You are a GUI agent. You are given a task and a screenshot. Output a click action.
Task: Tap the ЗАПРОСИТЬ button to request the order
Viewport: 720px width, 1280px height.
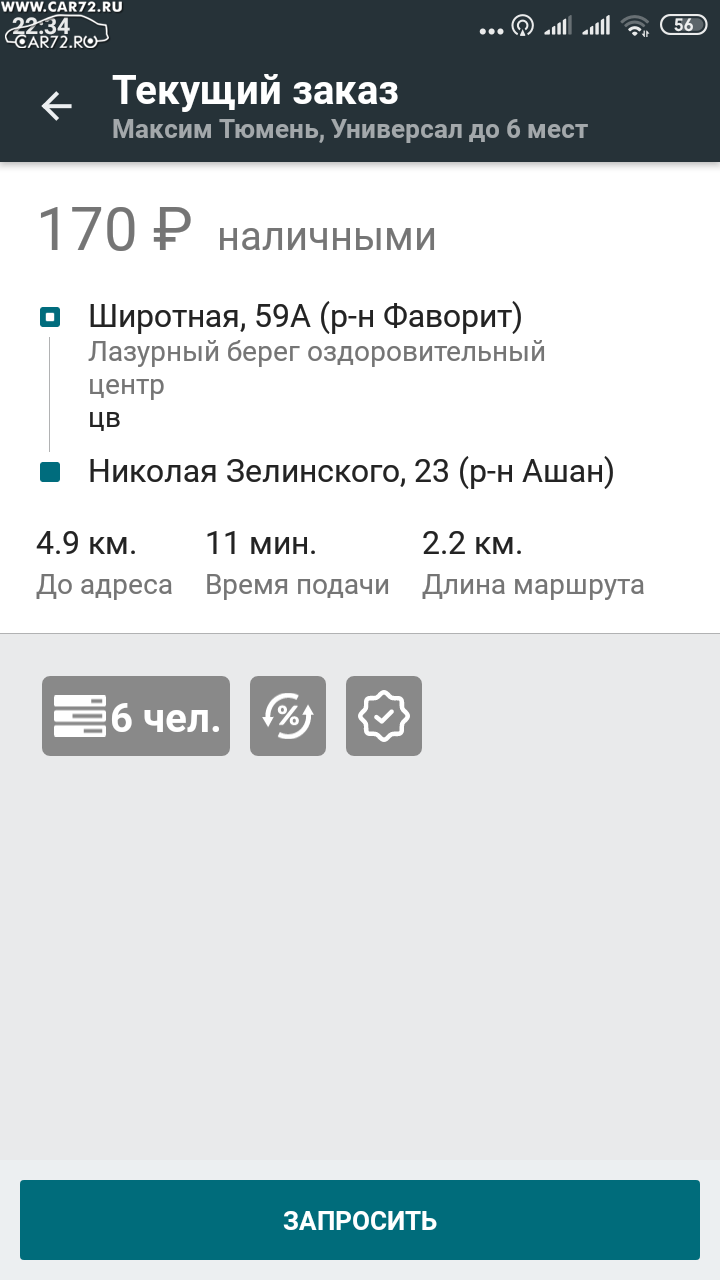(360, 1220)
